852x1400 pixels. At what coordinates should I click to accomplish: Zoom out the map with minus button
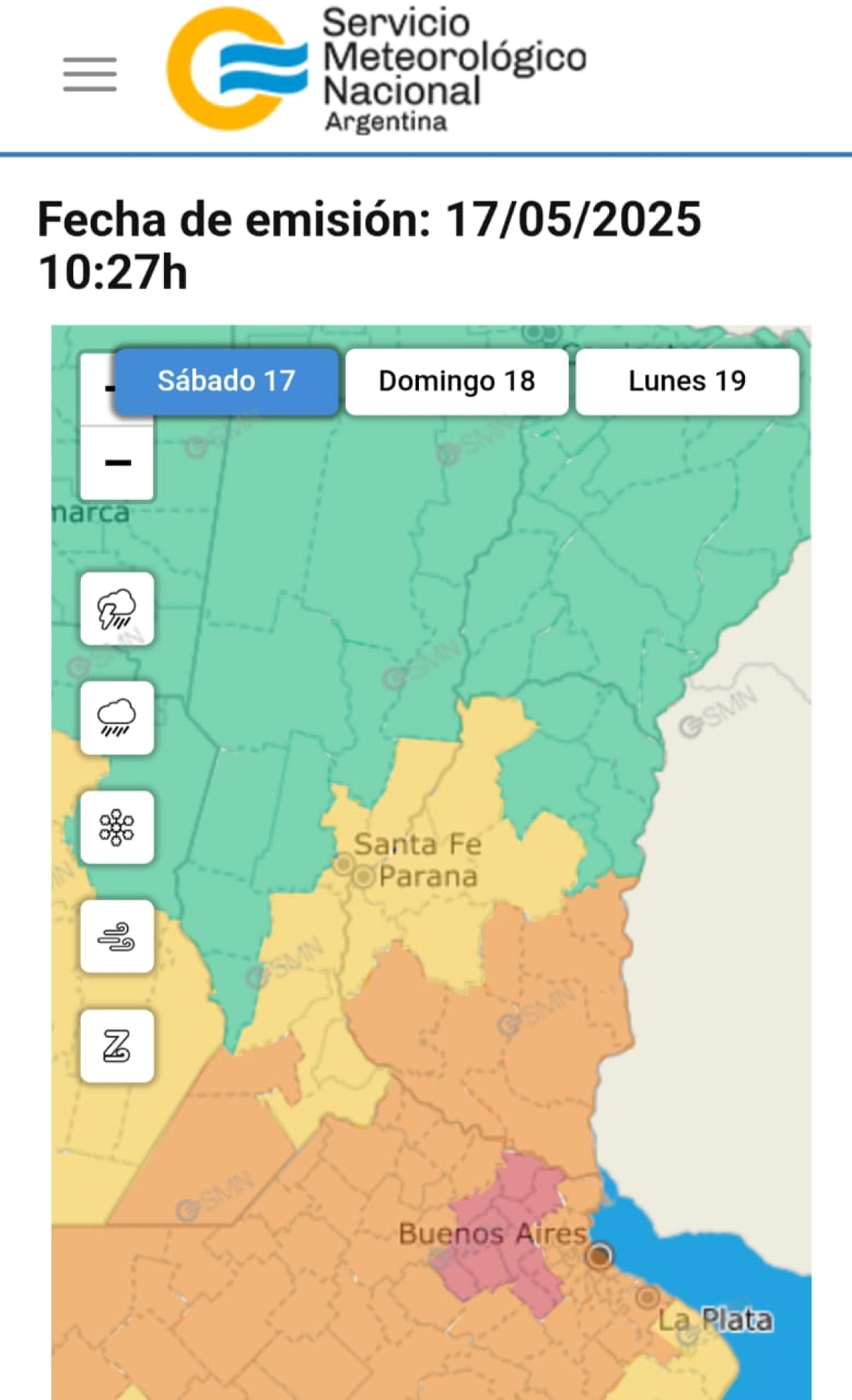(117, 463)
